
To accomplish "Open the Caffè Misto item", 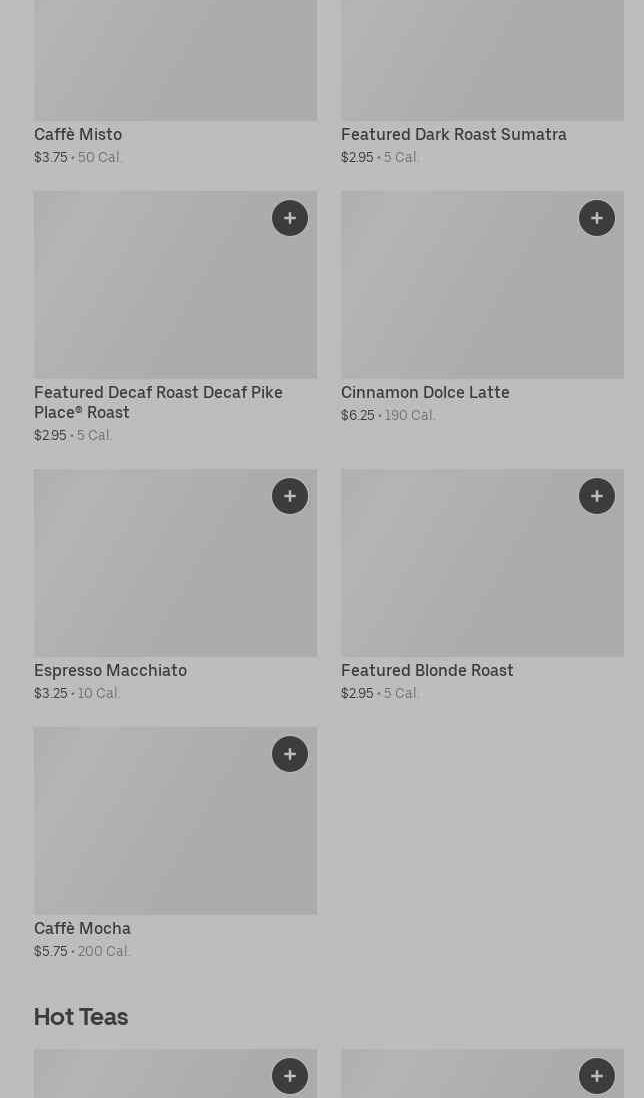I will [x=175, y=83].
